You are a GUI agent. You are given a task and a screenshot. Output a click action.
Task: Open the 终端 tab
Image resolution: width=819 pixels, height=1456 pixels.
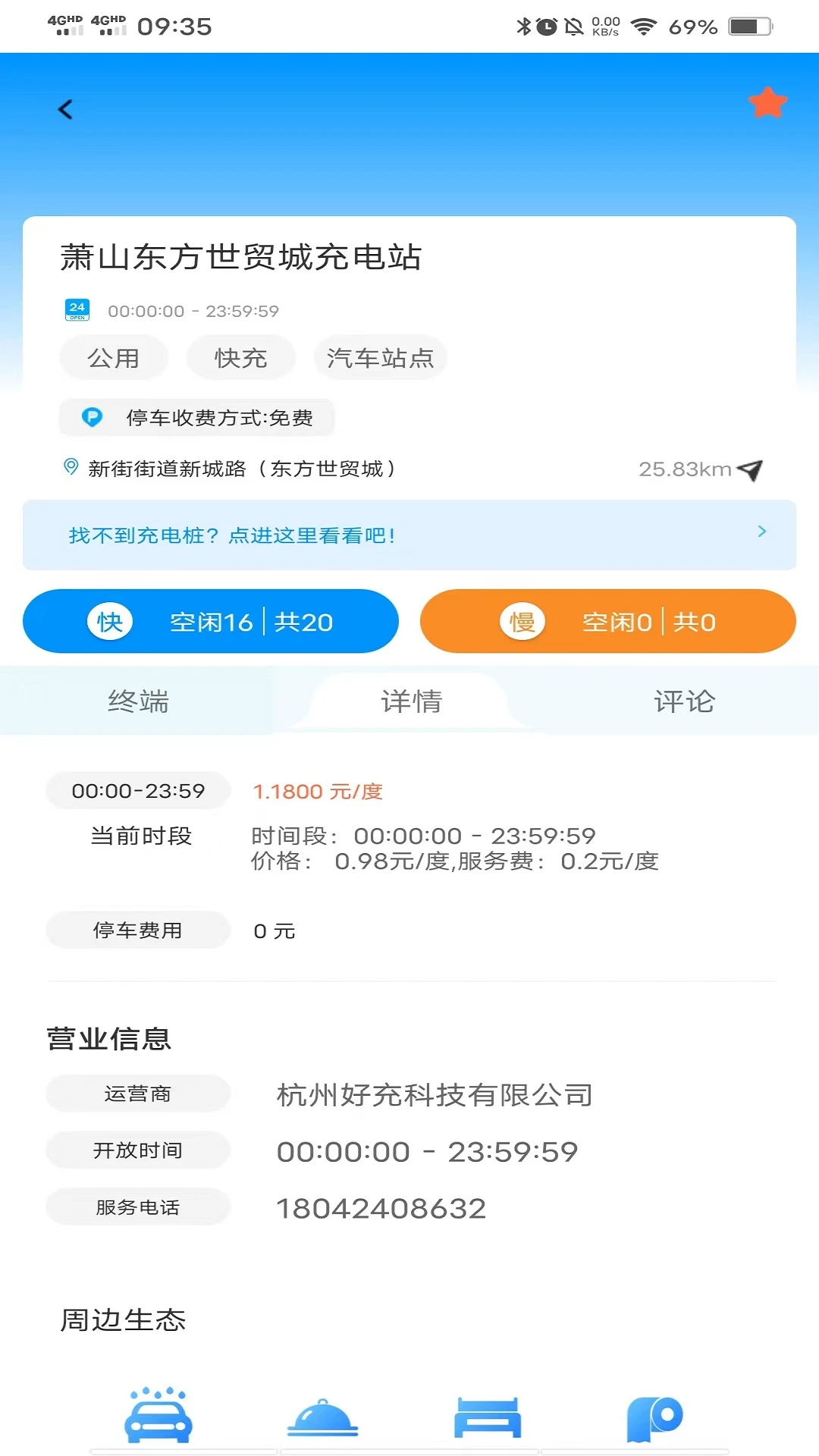[x=138, y=701]
